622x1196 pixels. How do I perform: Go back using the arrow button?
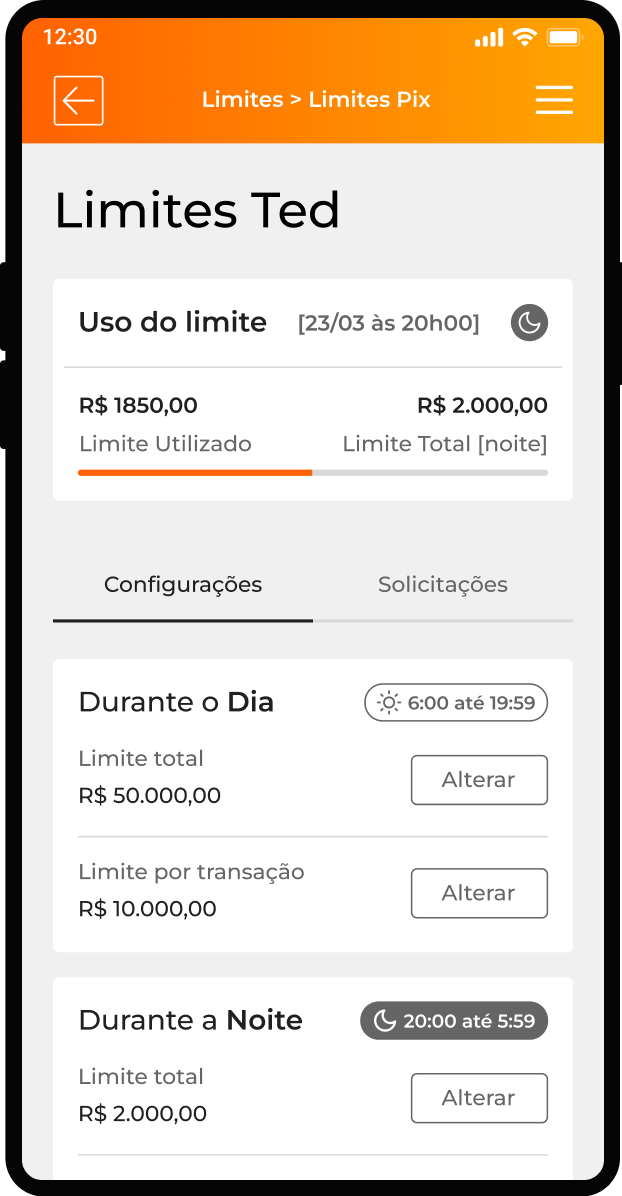(x=78, y=100)
